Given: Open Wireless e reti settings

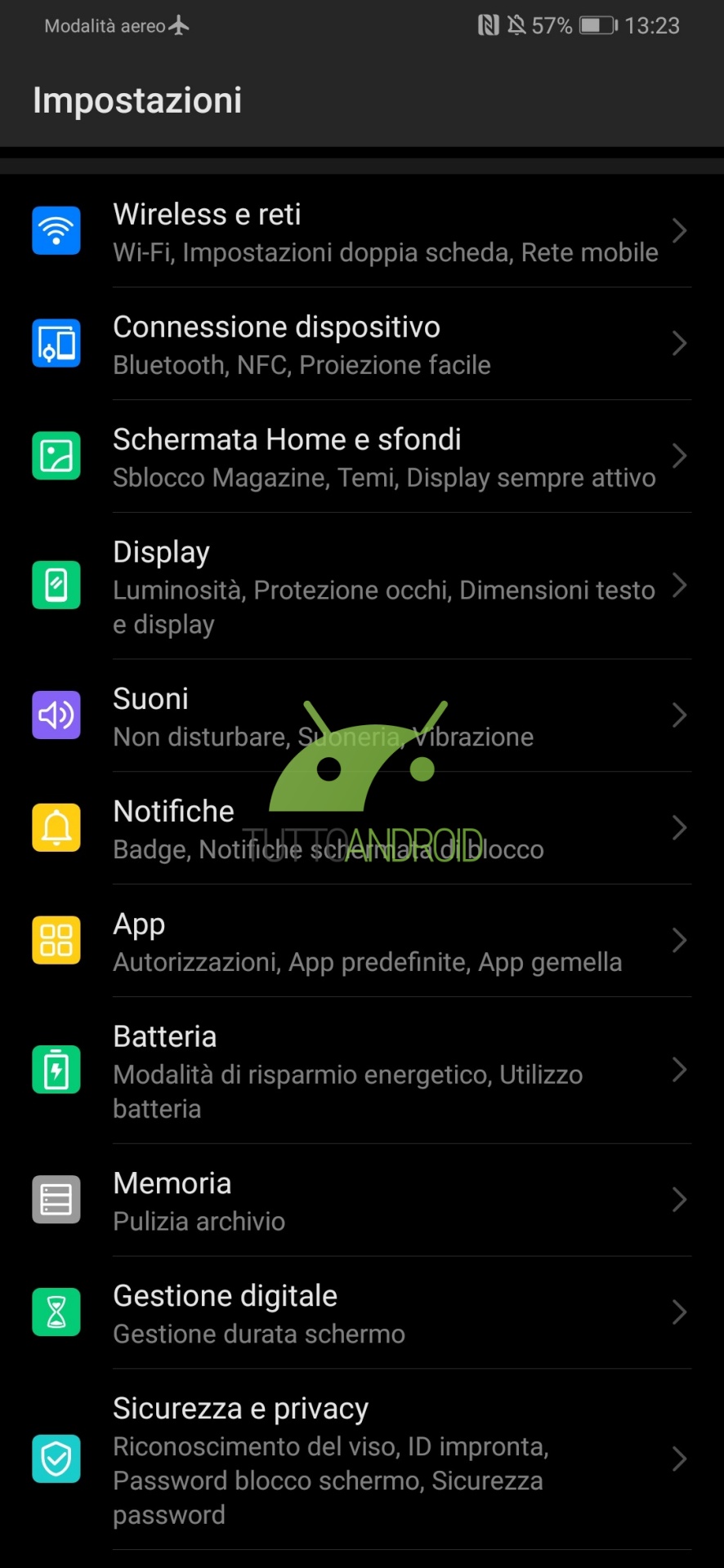Looking at the screenshot, I should coord(362,231).
